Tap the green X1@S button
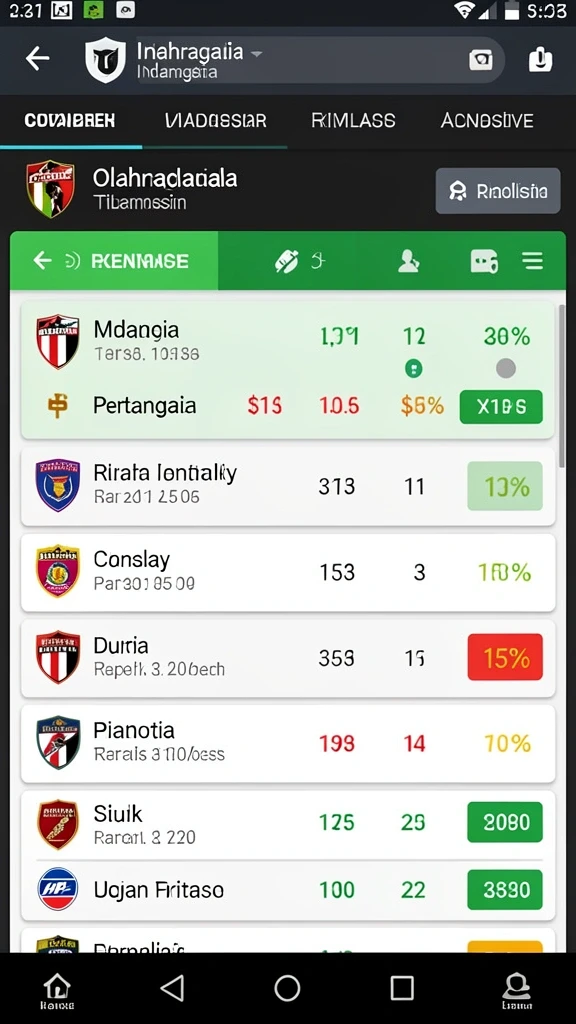This screenshot has height=1024, width=576. (501, 407)
